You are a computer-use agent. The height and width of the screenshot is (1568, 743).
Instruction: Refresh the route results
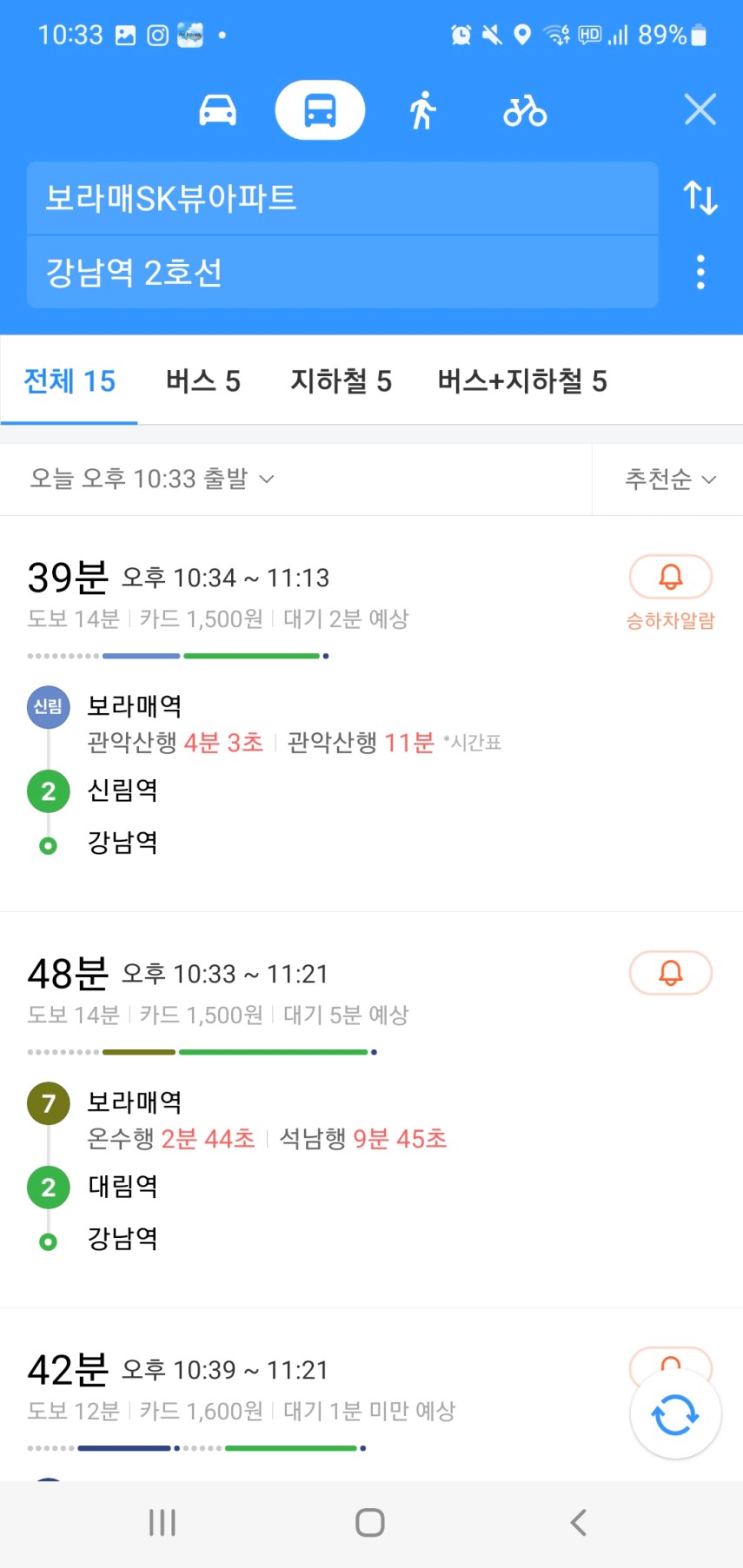click(x=675, y=1414)
